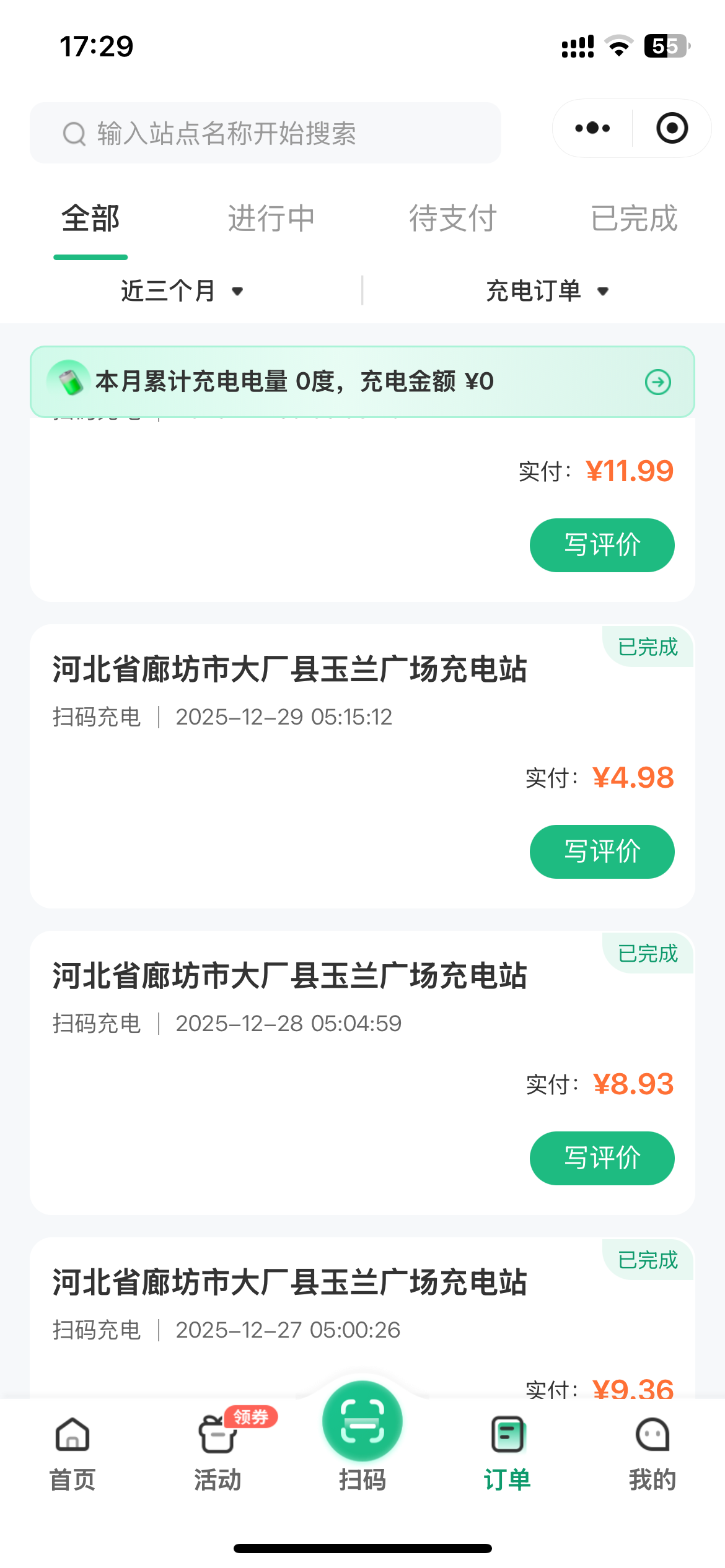Write a review for the ¥8.93 order
Screen dimensions: 725x1568
coord(602,1158)
